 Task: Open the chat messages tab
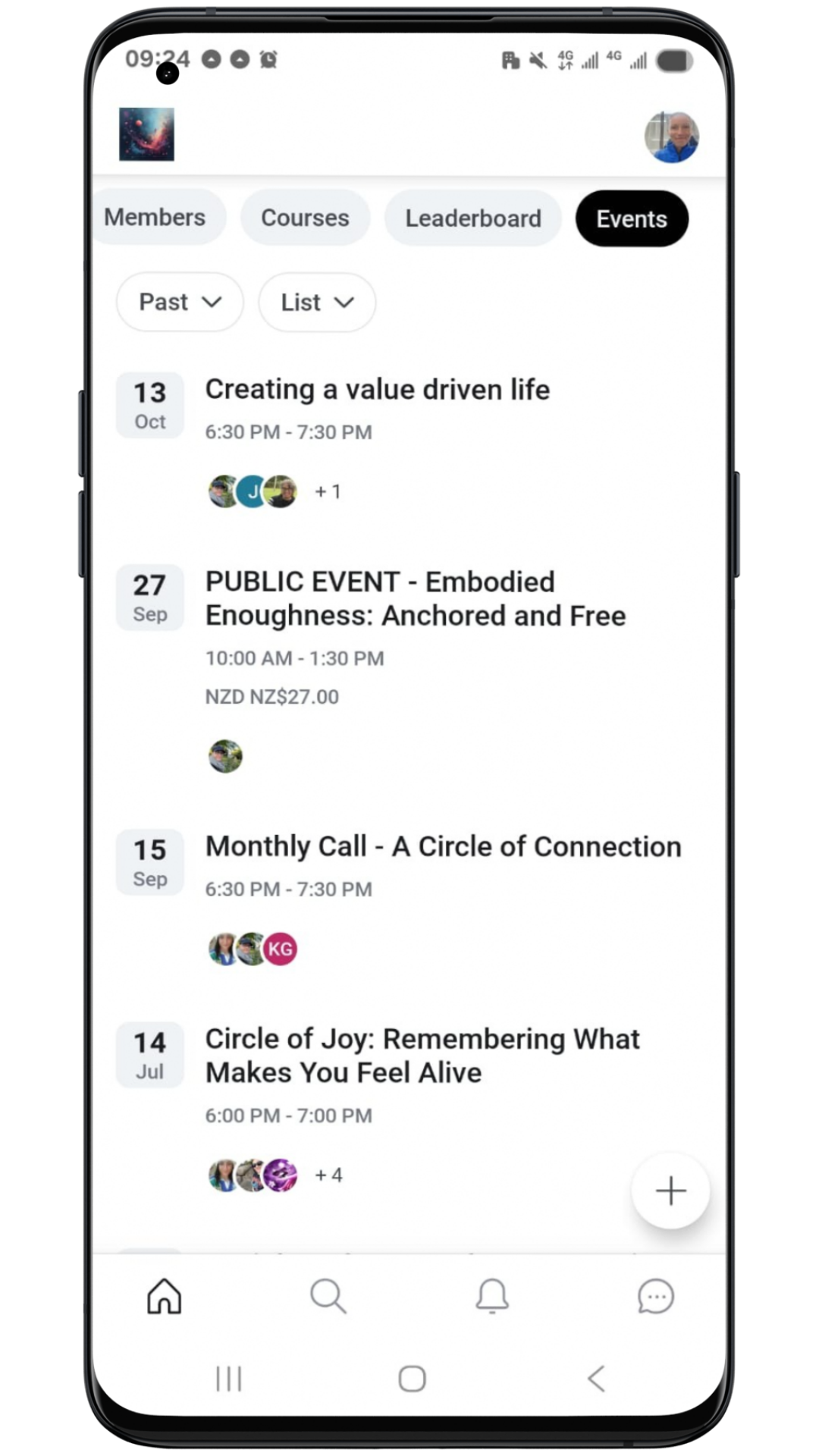(x=656, y=1296)
